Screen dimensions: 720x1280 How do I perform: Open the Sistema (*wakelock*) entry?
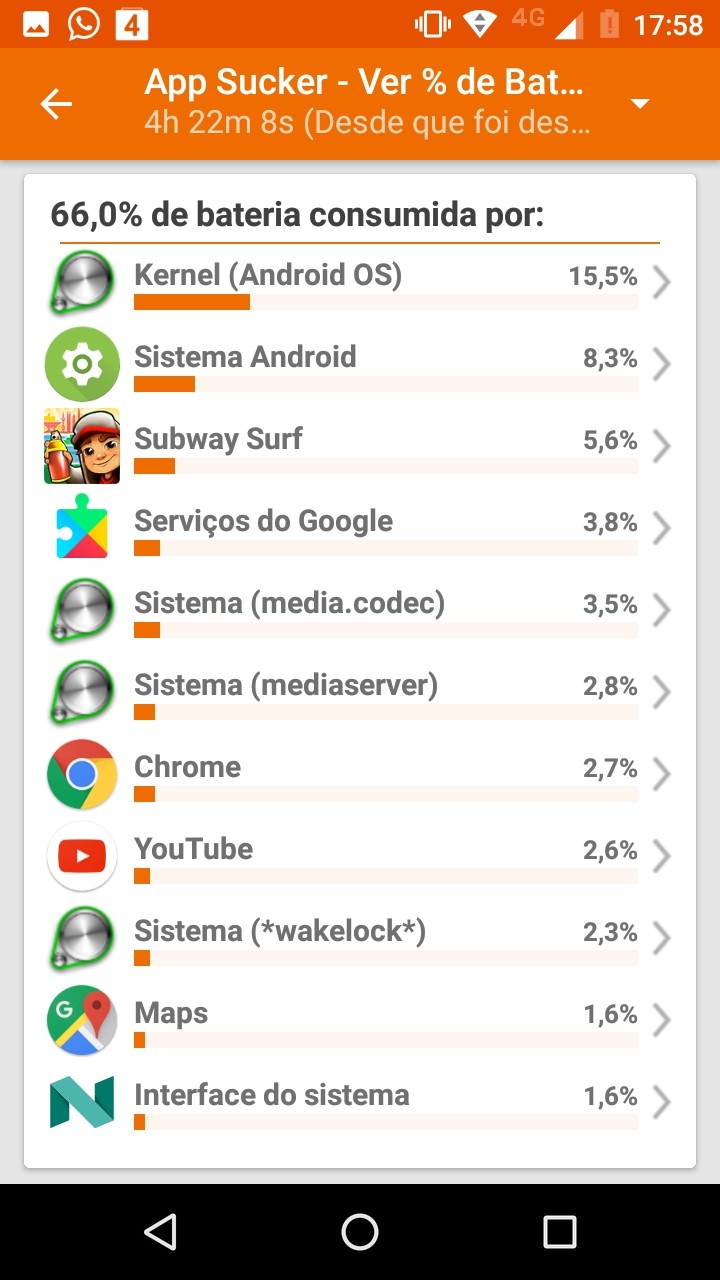click(x=360, y=940)
